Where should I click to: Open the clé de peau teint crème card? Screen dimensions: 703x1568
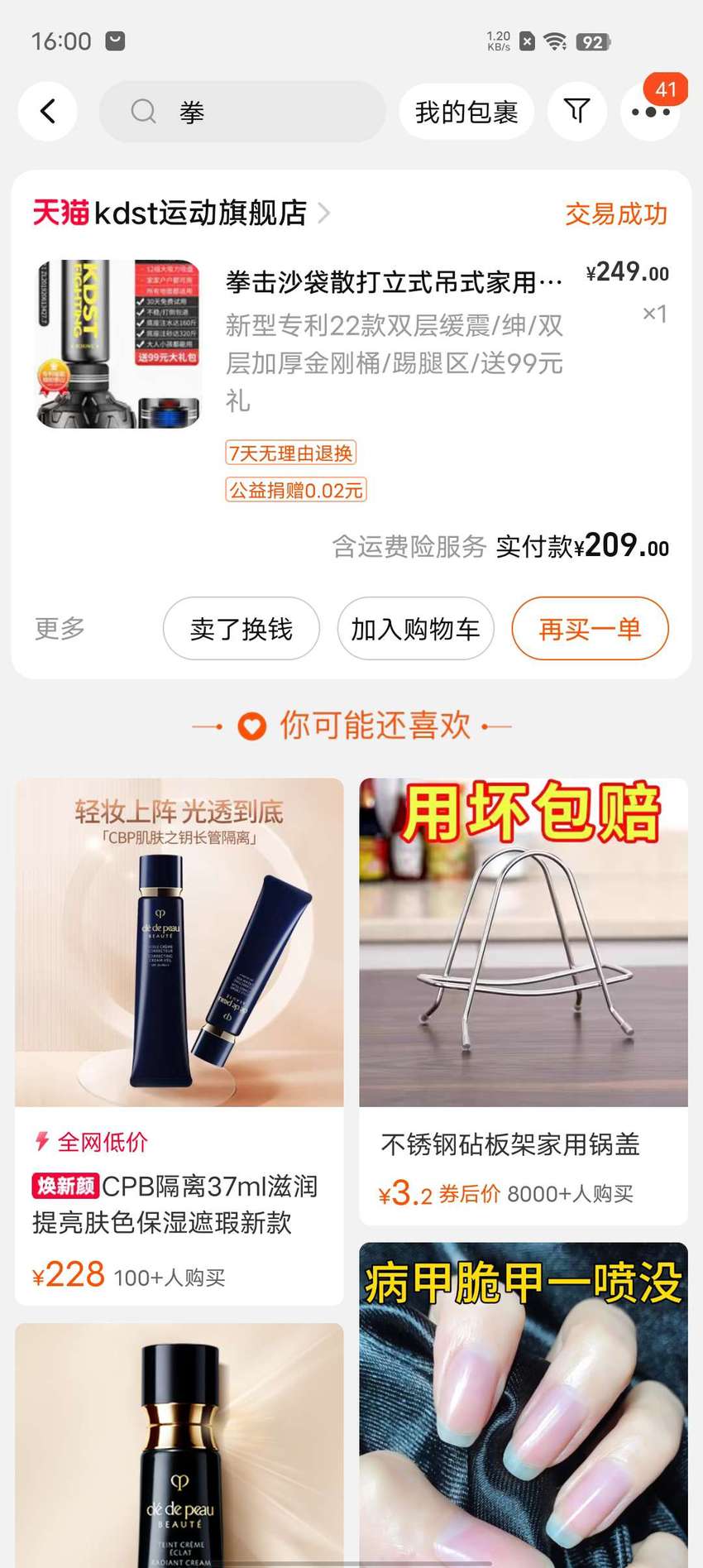179,1445
